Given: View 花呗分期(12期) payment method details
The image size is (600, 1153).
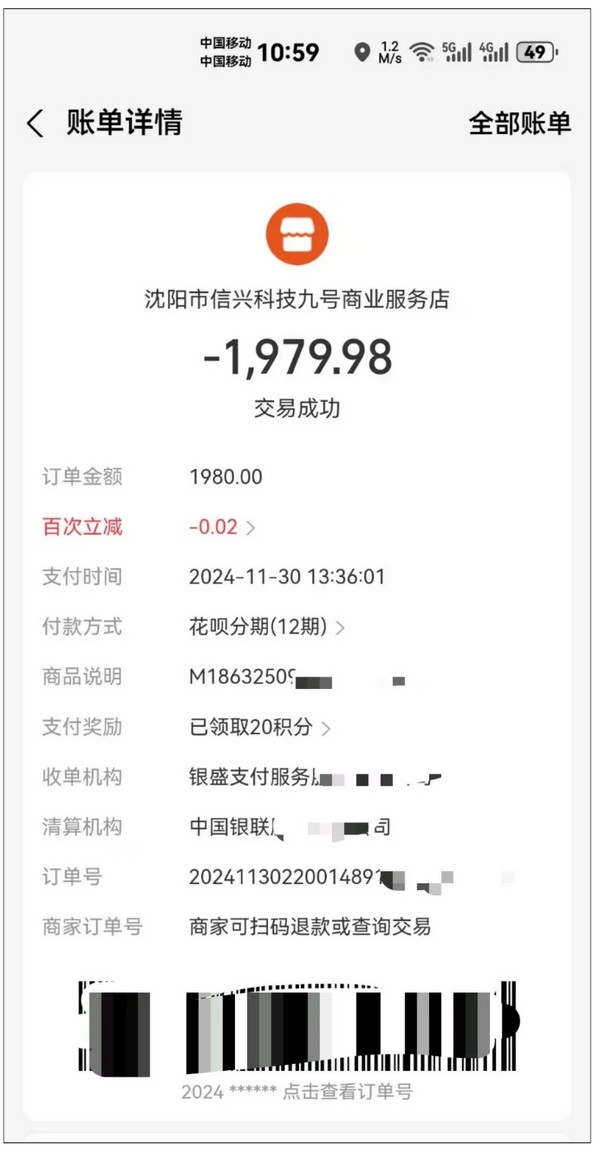Looking at the screenshot, I should click(x=267, y=627).
